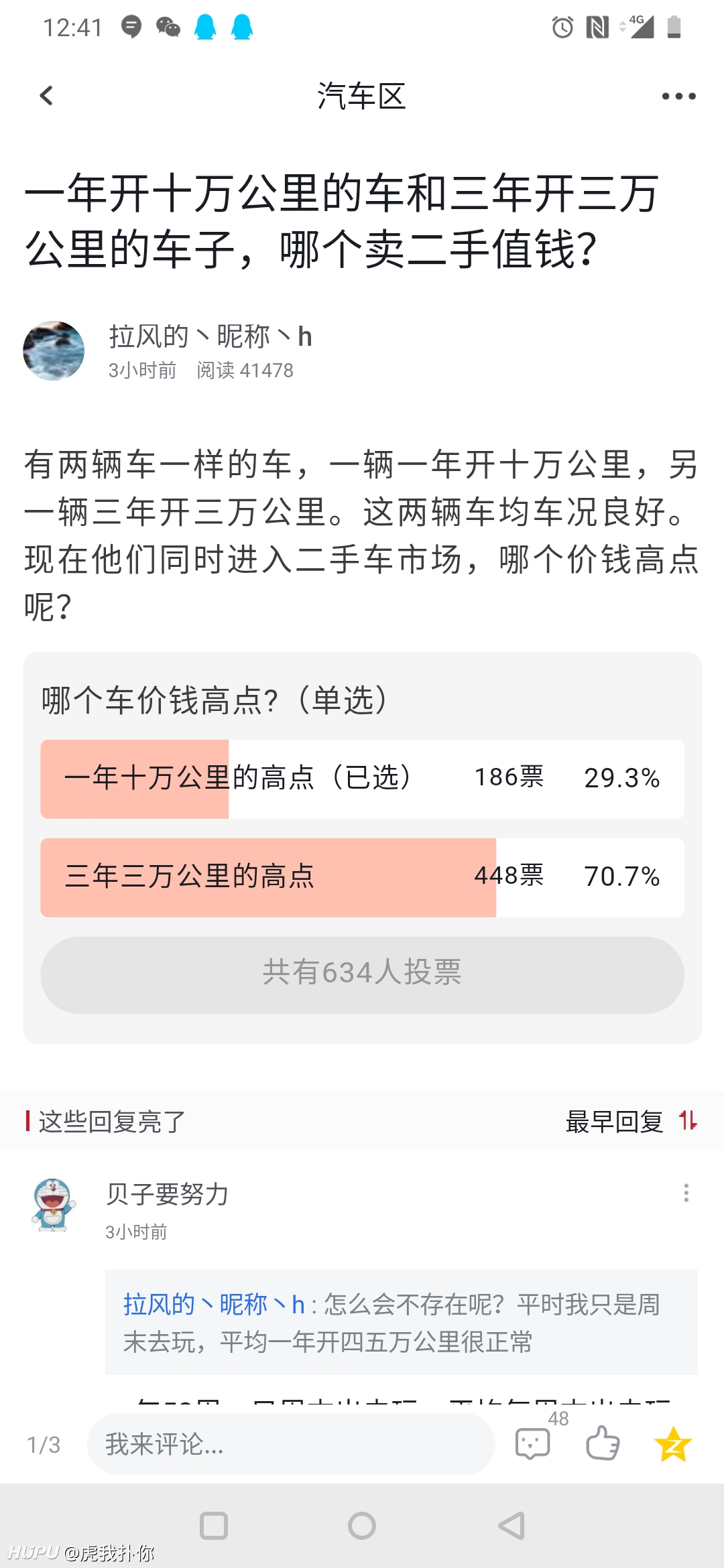Open the 汽车区 section title
The height and width of the screenshot is (1568, 724).
tap(361, 96)
